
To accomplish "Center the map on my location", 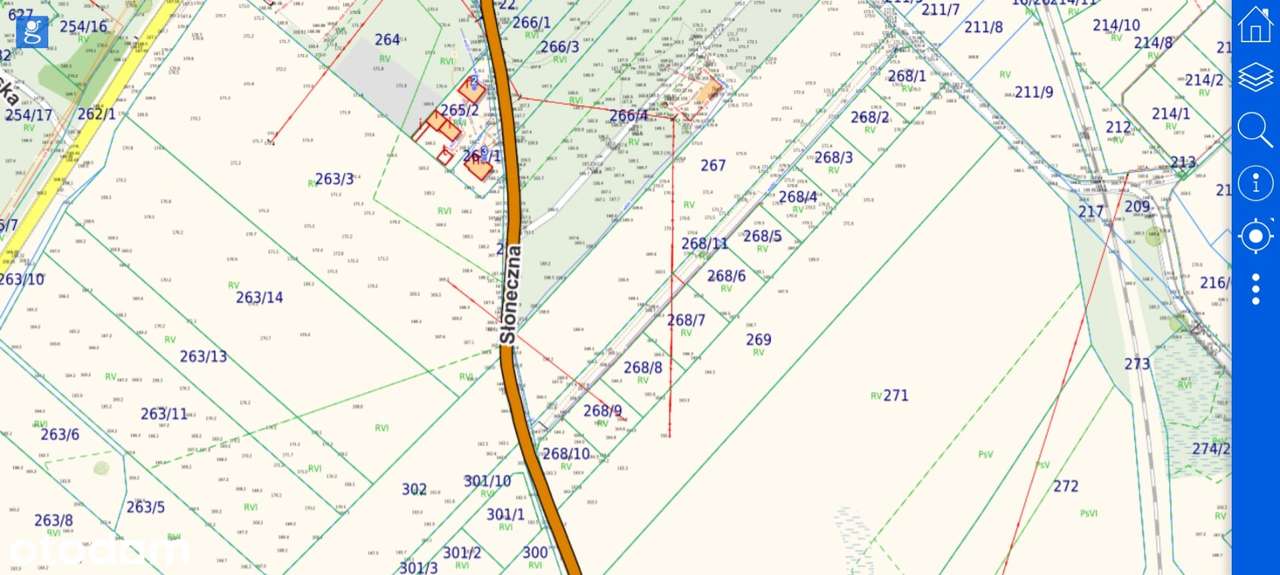I will click(1255, 236).
